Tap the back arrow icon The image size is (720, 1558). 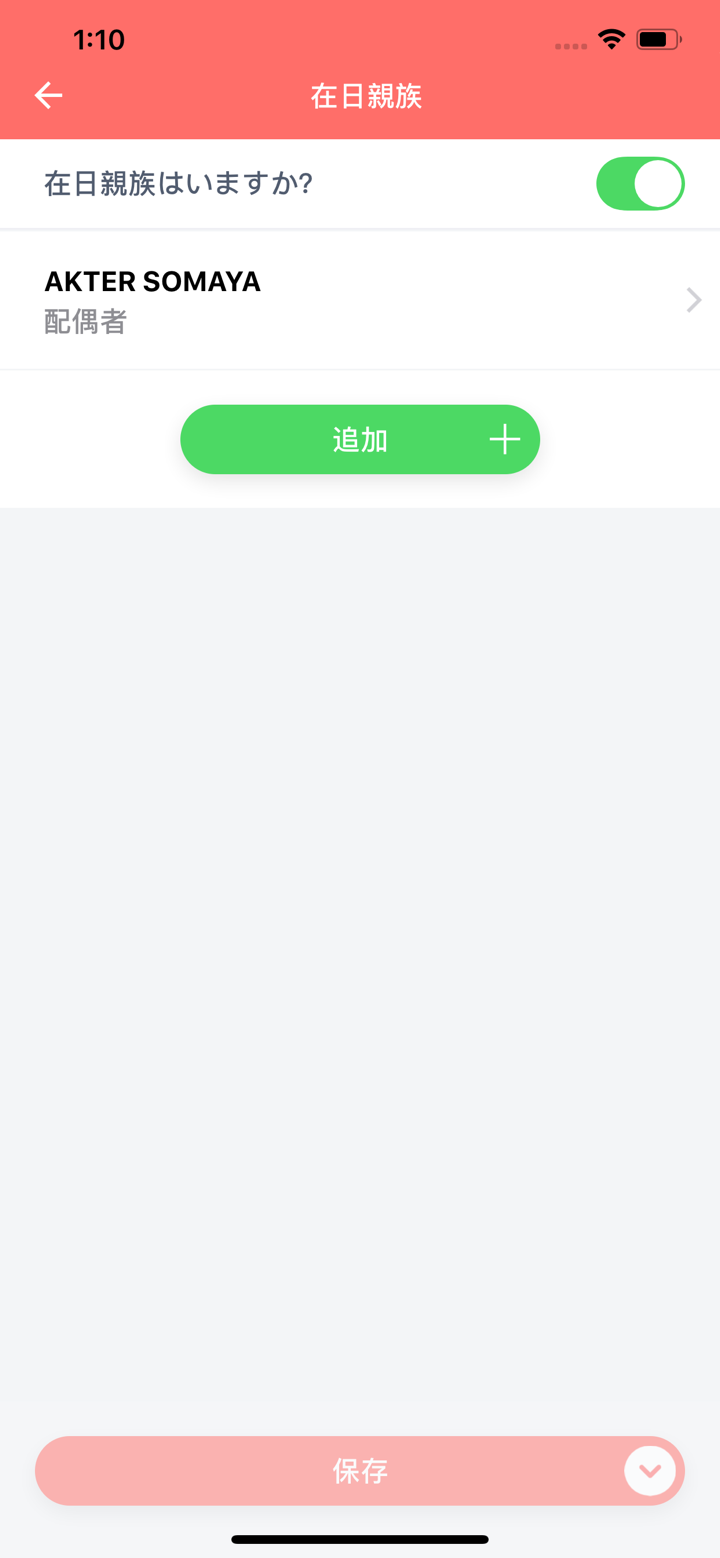tap(47, 95)
